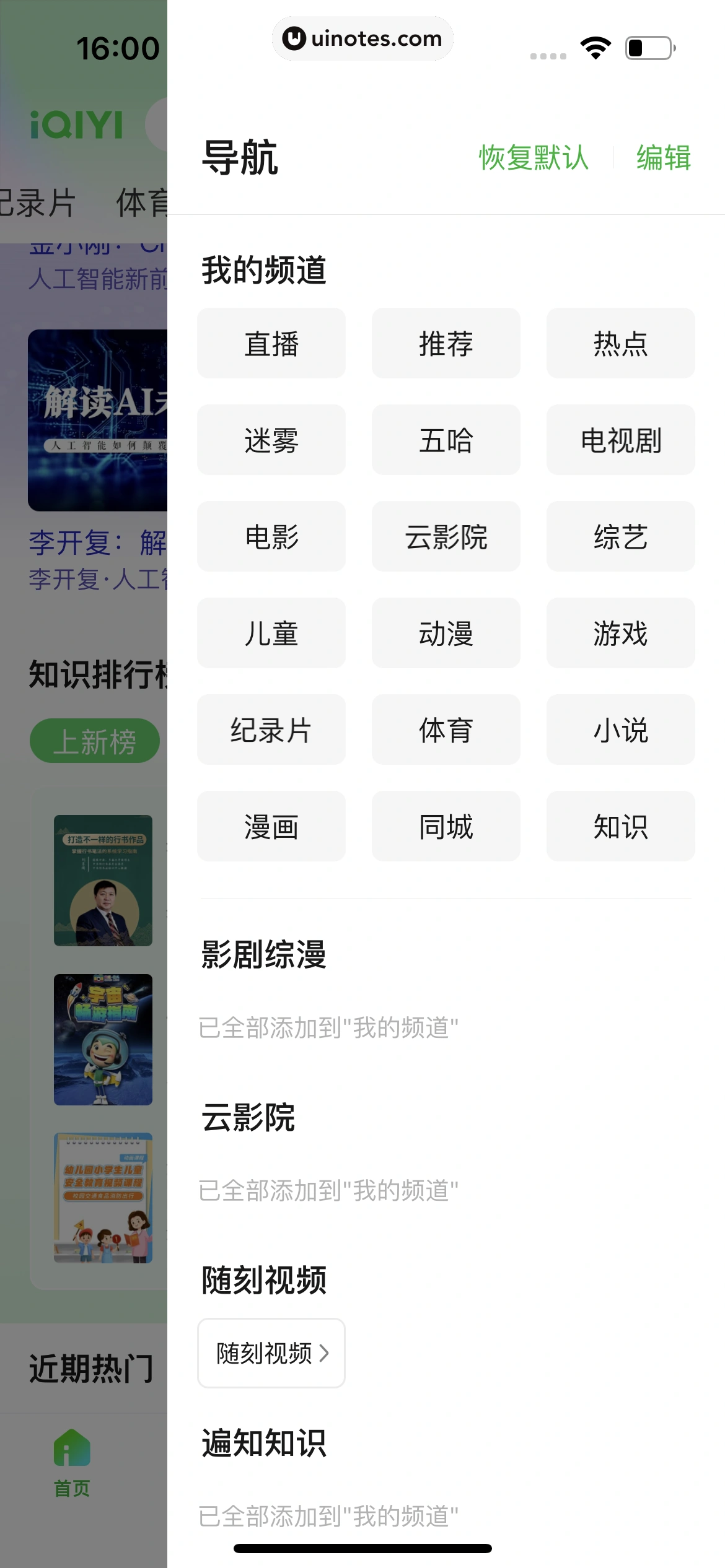Open the 云影院 channel chip

[446, 536]
